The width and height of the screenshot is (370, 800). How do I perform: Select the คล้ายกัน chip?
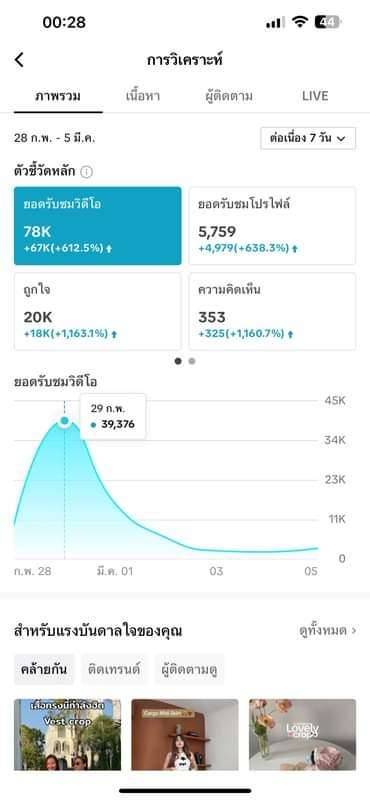click(44, 669)
